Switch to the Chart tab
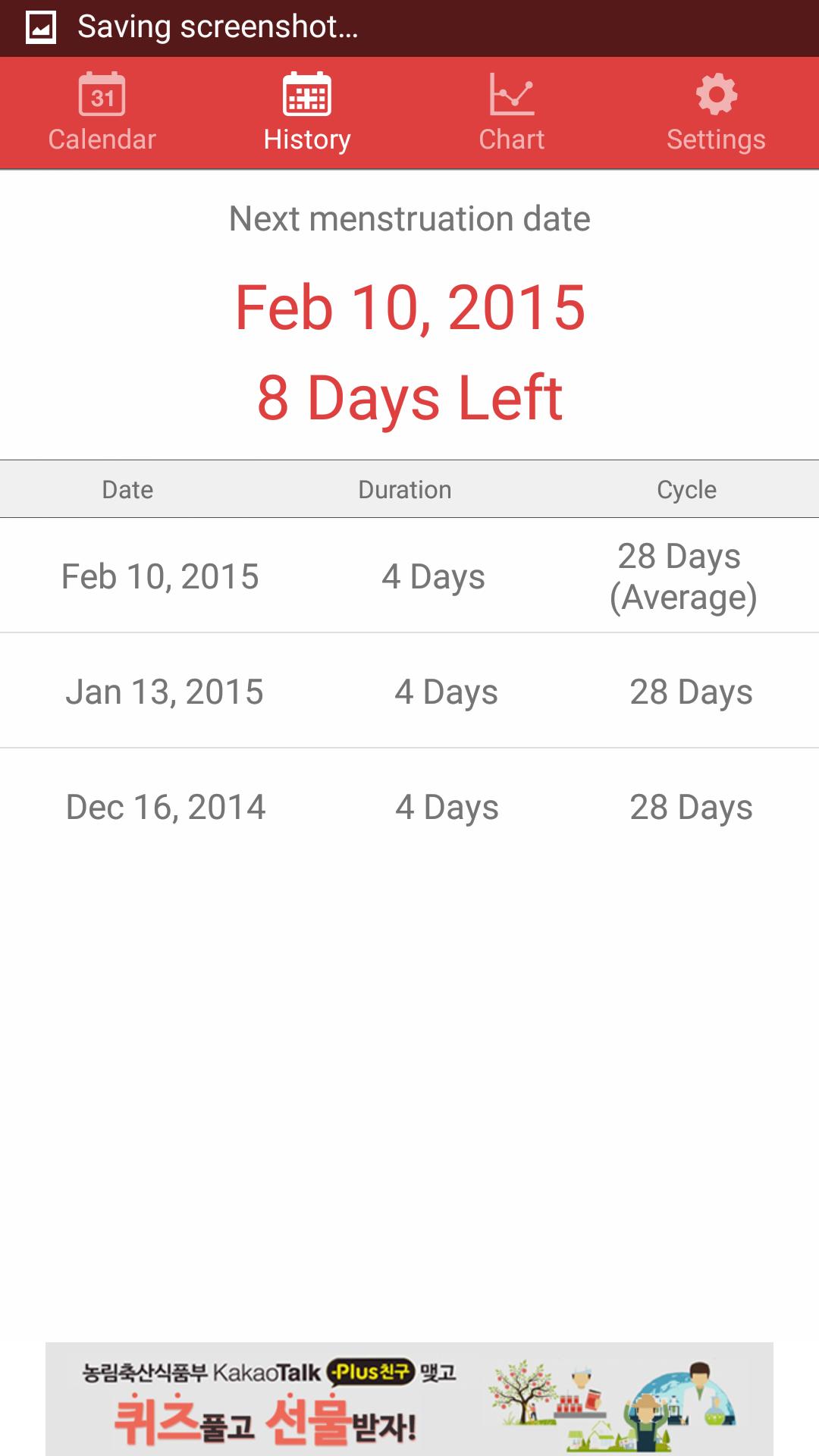The width and height of the screenshot is (819, 1456). coord(511,114)
